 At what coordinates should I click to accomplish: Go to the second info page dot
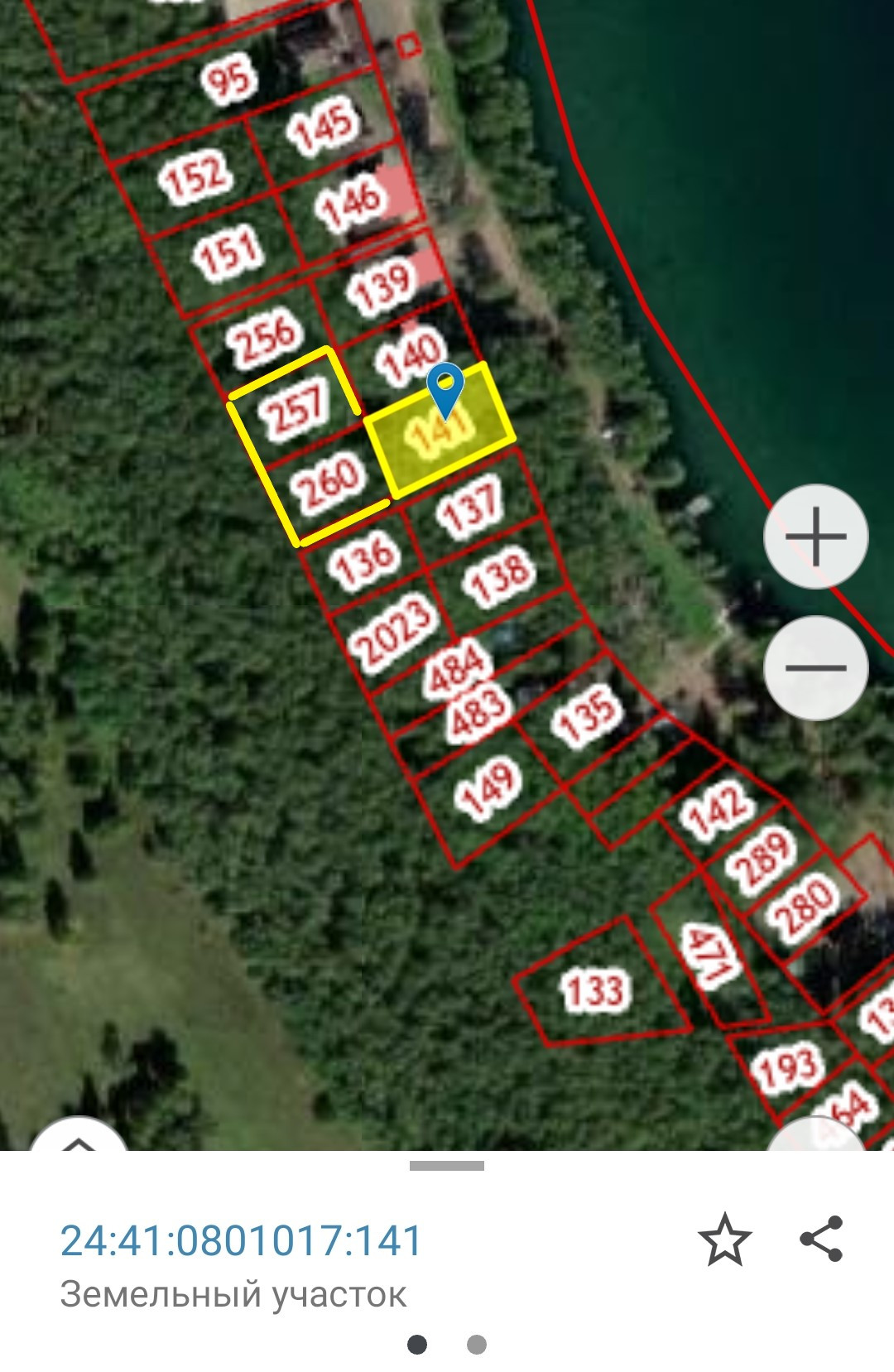point(477,1344)
